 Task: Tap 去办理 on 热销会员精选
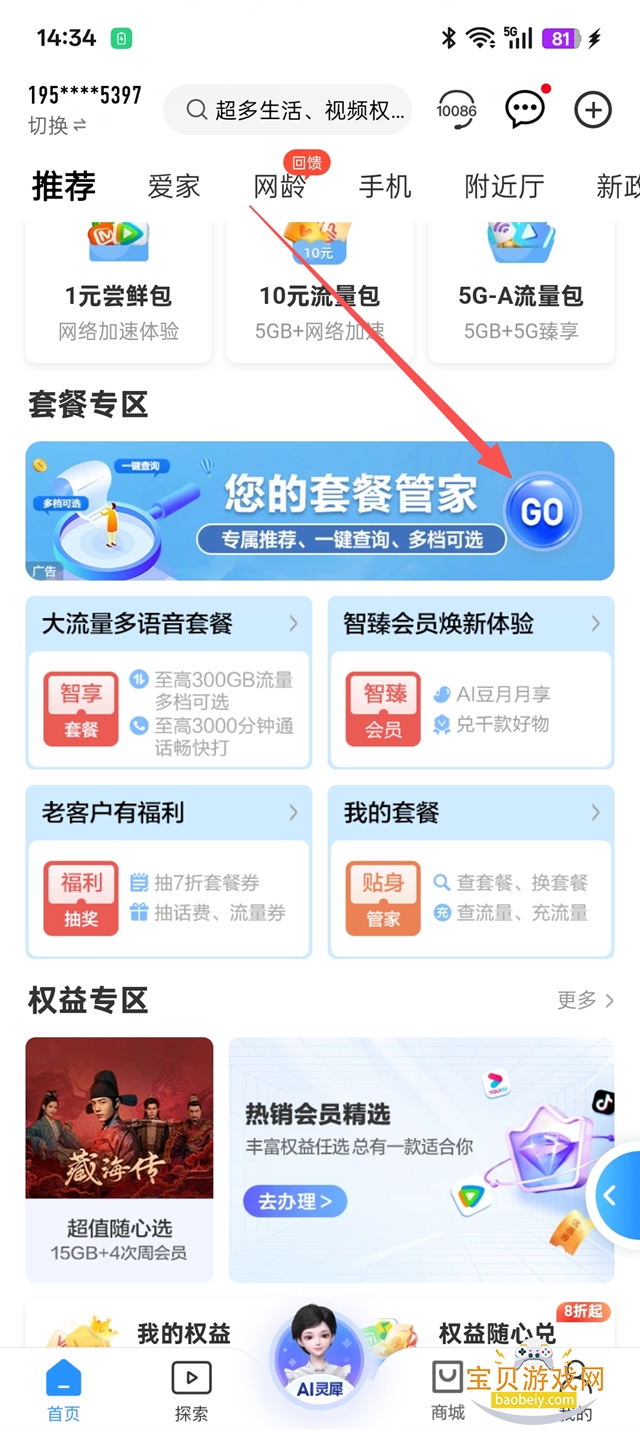[295, 1201]
